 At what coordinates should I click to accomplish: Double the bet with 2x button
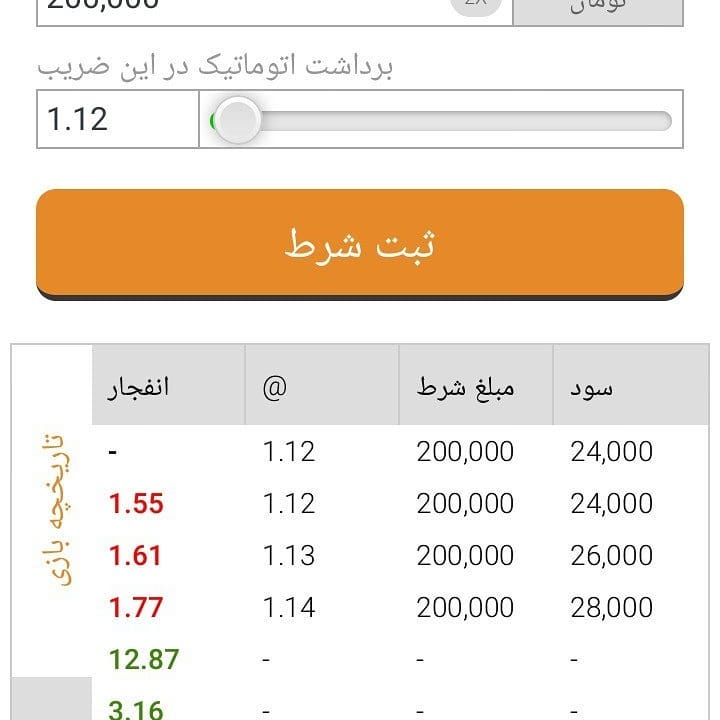click(476, 6)
